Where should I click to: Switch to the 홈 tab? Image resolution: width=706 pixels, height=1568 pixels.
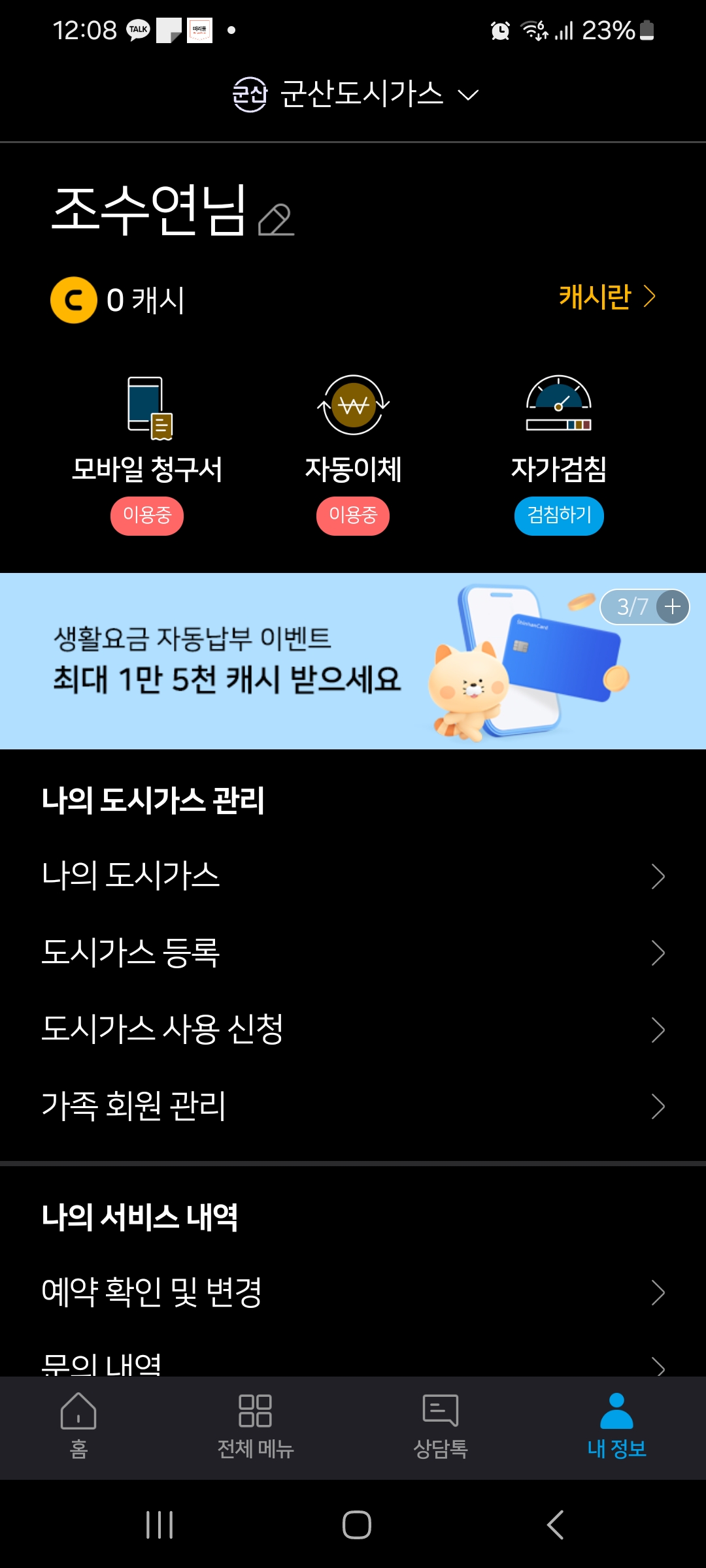pos(78,1428)
